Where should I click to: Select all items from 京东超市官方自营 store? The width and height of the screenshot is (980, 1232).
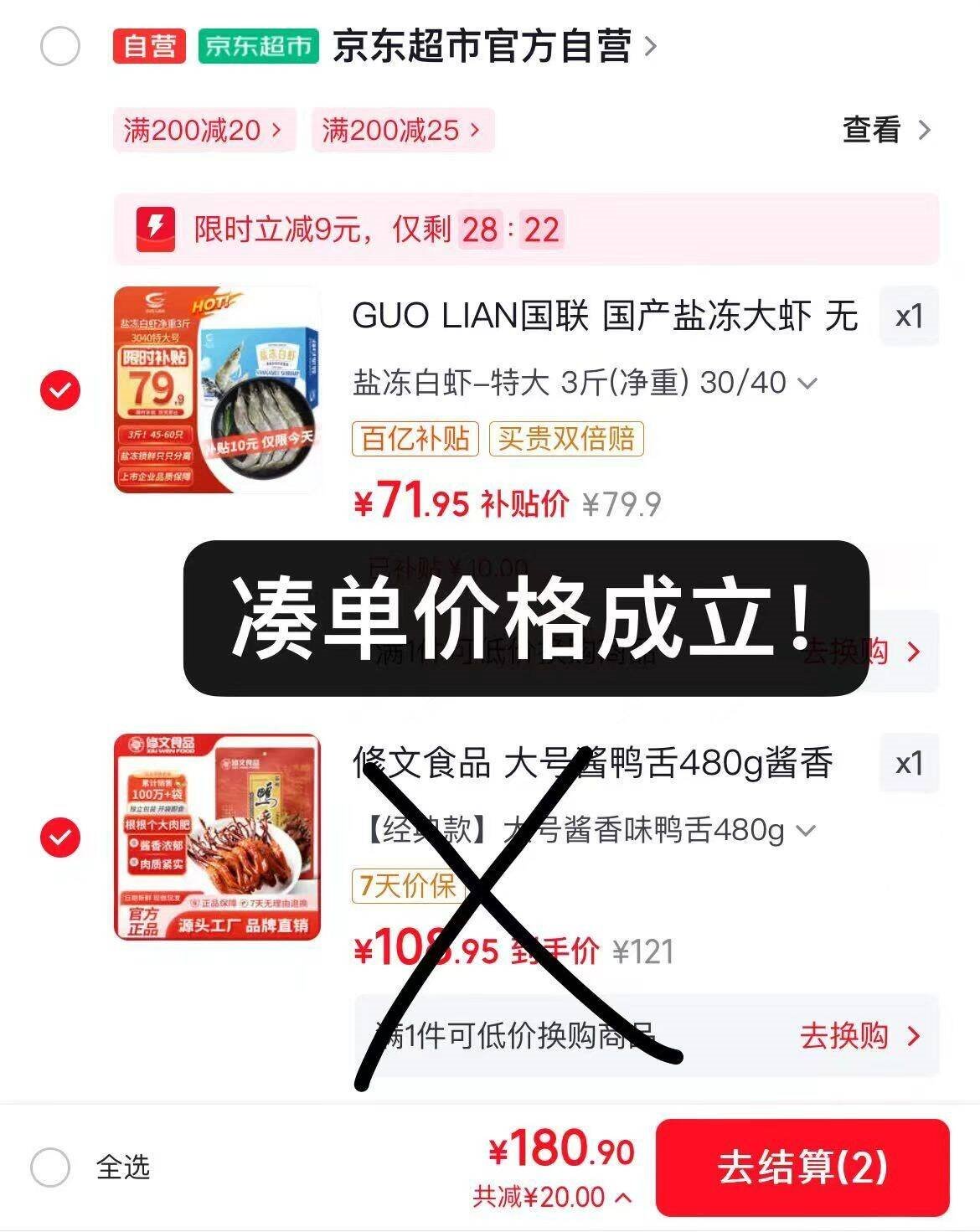coord(60,46)
